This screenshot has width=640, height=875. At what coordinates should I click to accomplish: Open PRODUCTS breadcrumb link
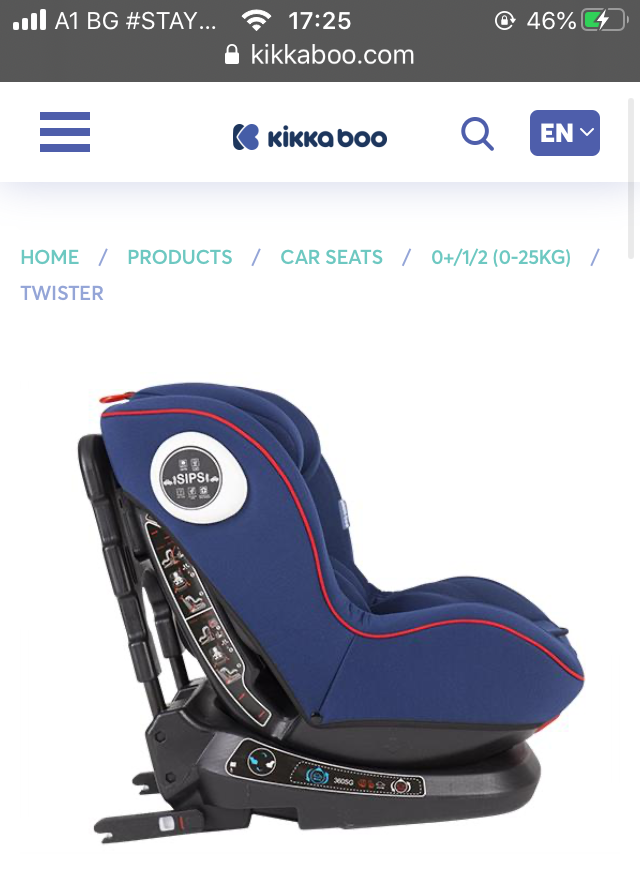click(180, 257)
